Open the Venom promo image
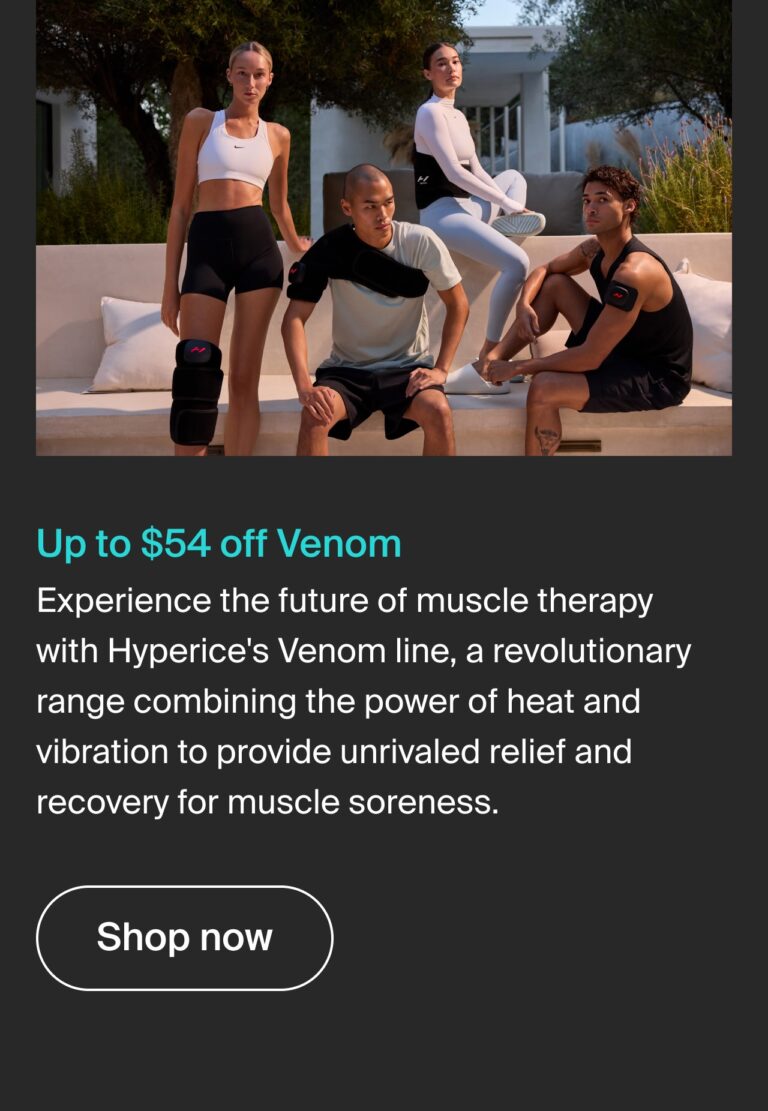Screen dimensions: 768x1111 click(x=384, y=228)
